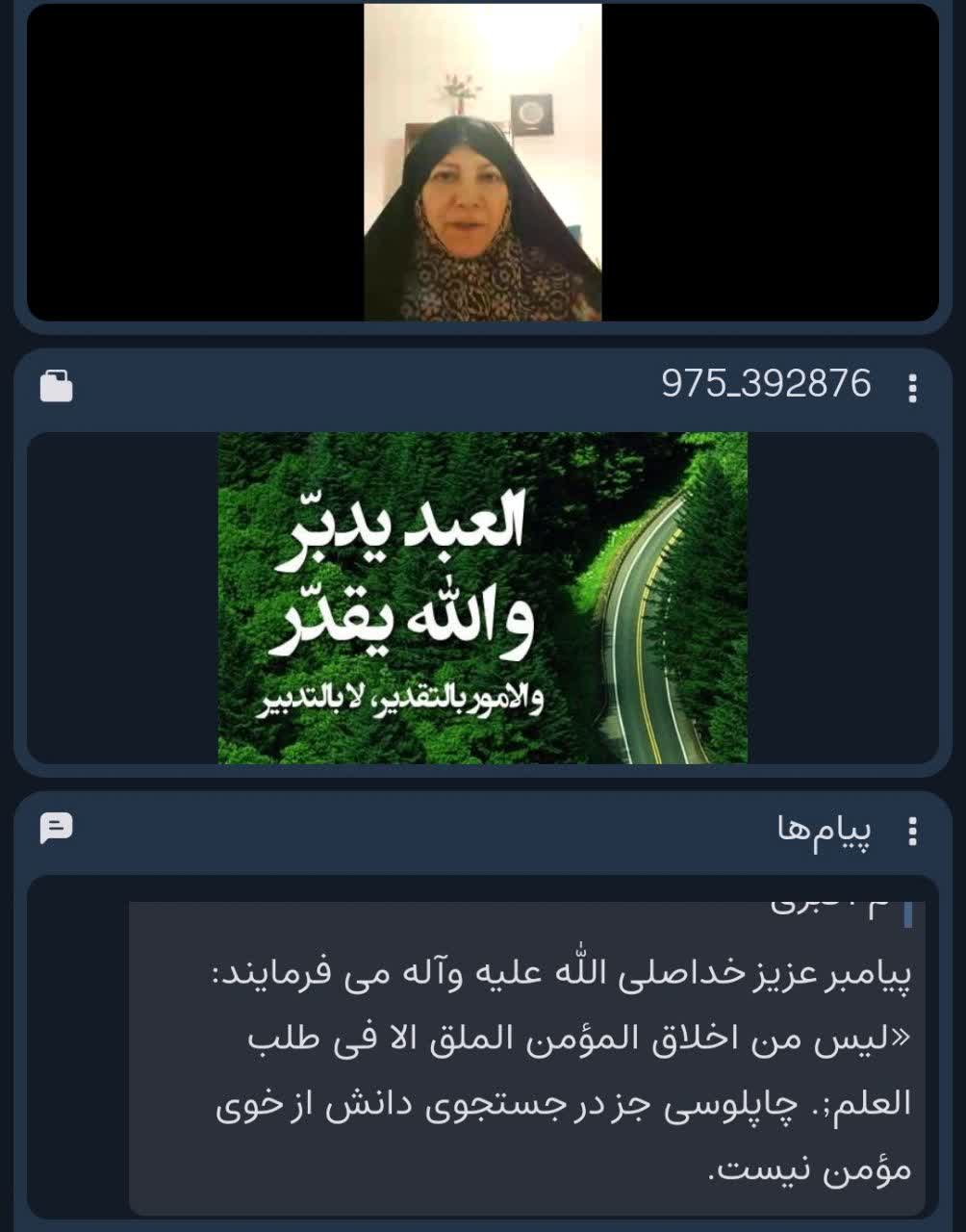
Task: Tap the chat bubble icon beside پیام‌ها
Action: (x=57, y=827)
